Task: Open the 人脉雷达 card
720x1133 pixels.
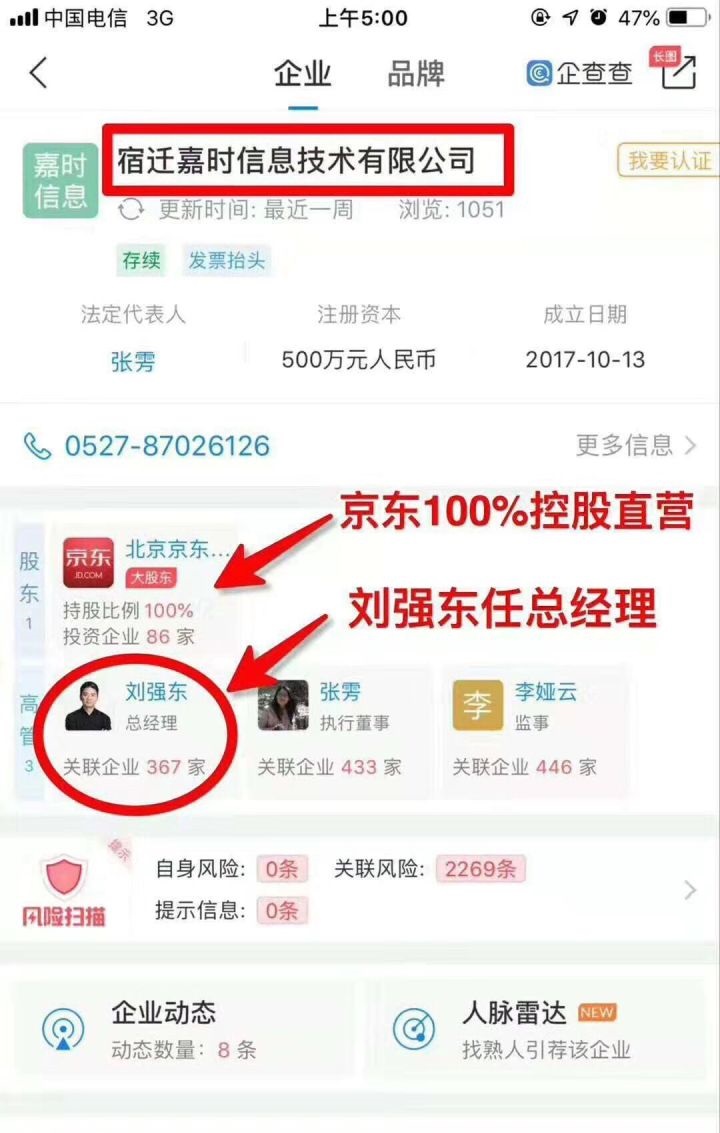Action: (x=540, y=1029)
